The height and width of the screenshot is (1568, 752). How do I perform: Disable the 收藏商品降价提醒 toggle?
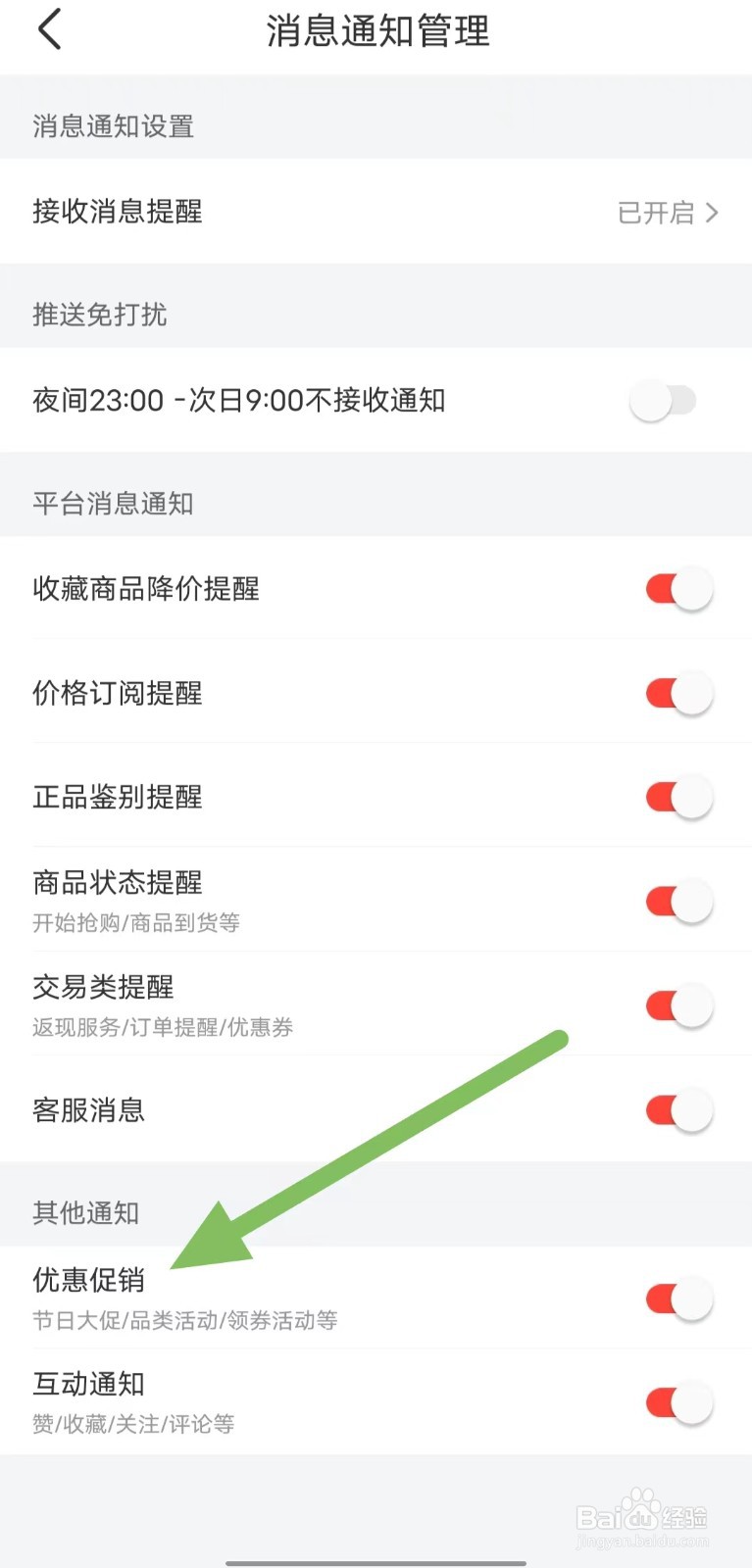(x=677, y=589)
